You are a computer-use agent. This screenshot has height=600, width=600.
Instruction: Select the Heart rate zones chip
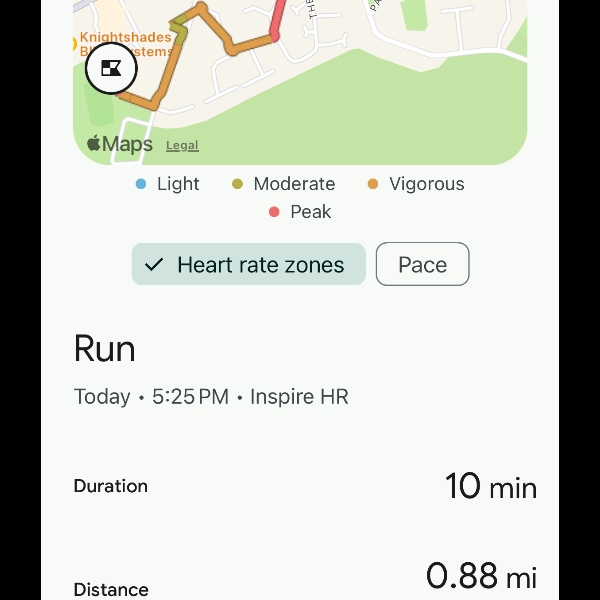[248, 265]
